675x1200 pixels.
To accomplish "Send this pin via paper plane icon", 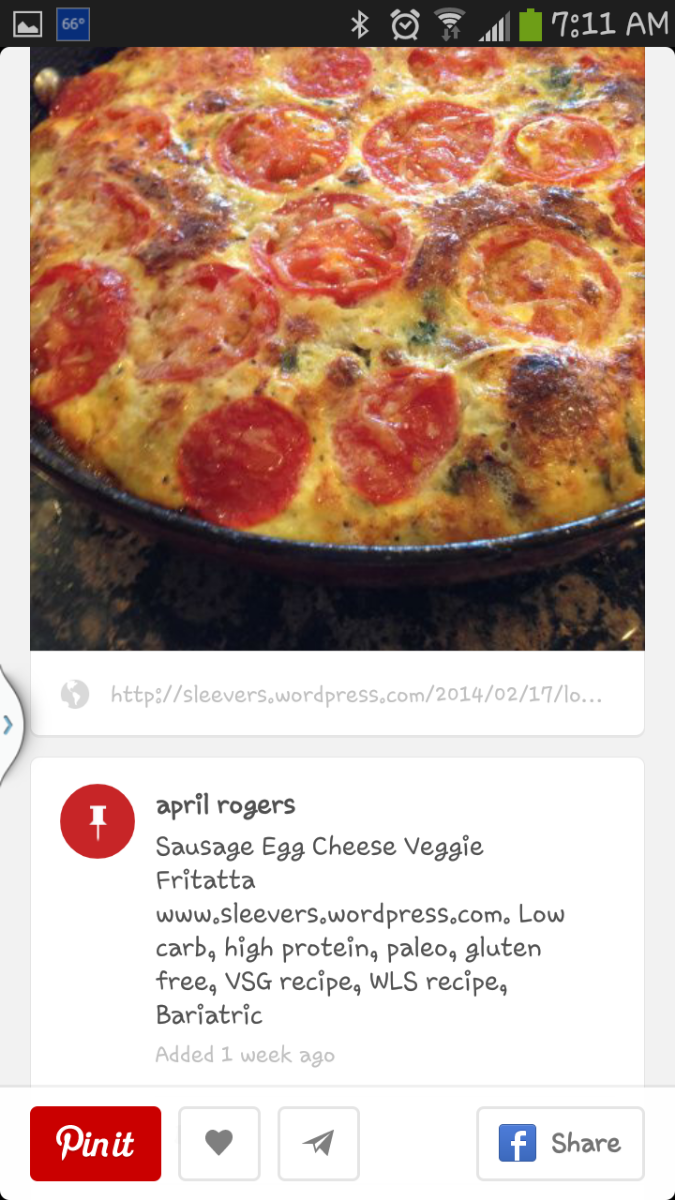I will click(x=318, y=1143).
